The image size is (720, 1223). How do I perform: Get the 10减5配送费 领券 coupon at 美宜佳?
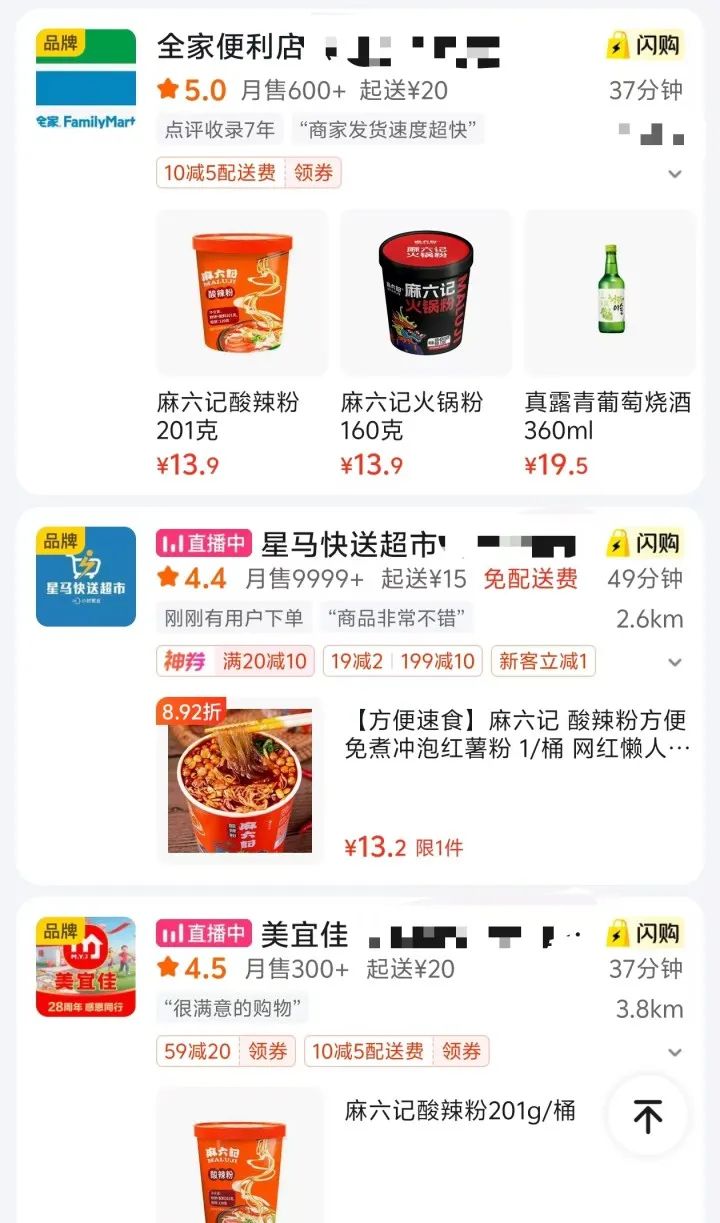[461, 1051]
